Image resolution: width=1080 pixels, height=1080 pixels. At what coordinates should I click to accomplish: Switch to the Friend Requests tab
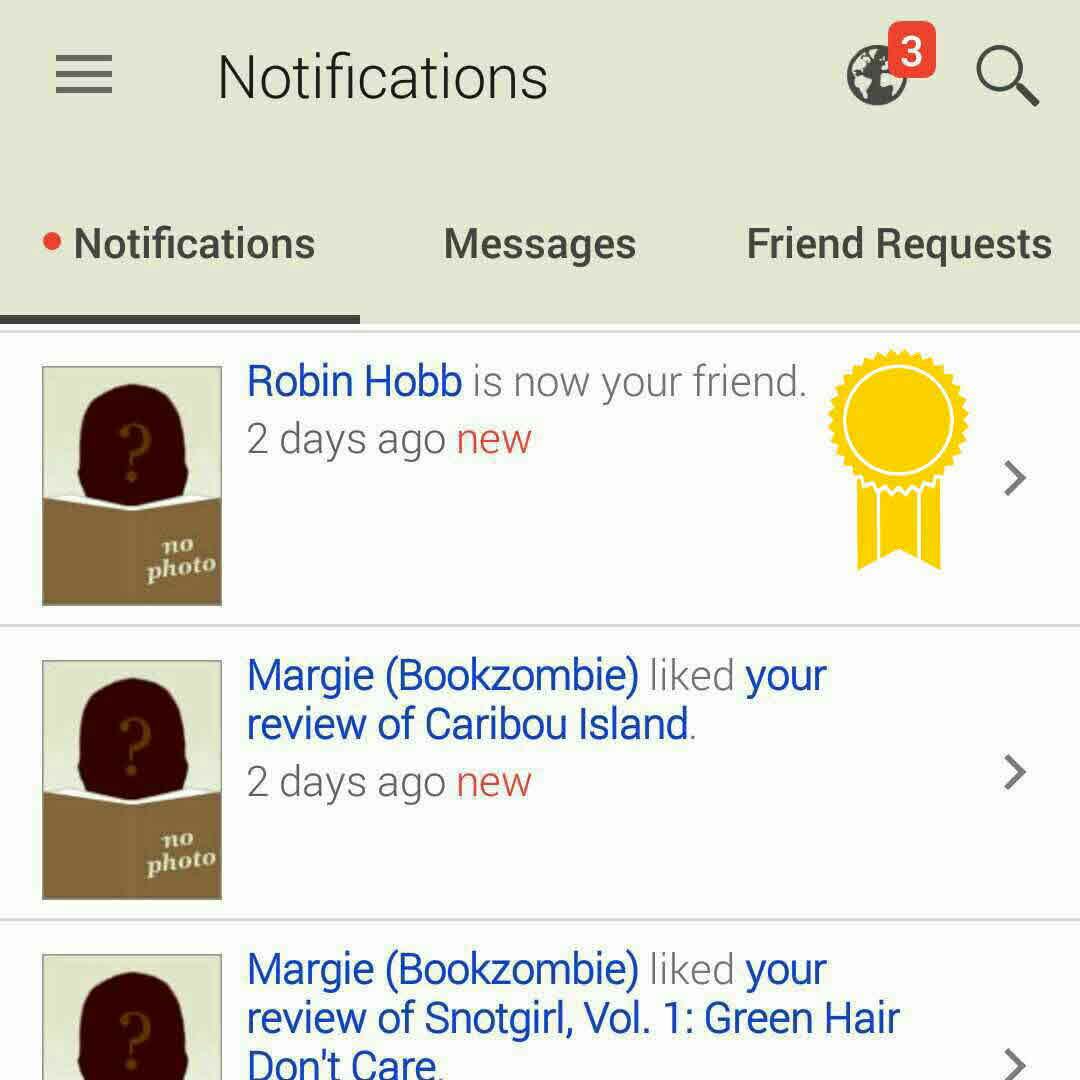click(898, 244)
